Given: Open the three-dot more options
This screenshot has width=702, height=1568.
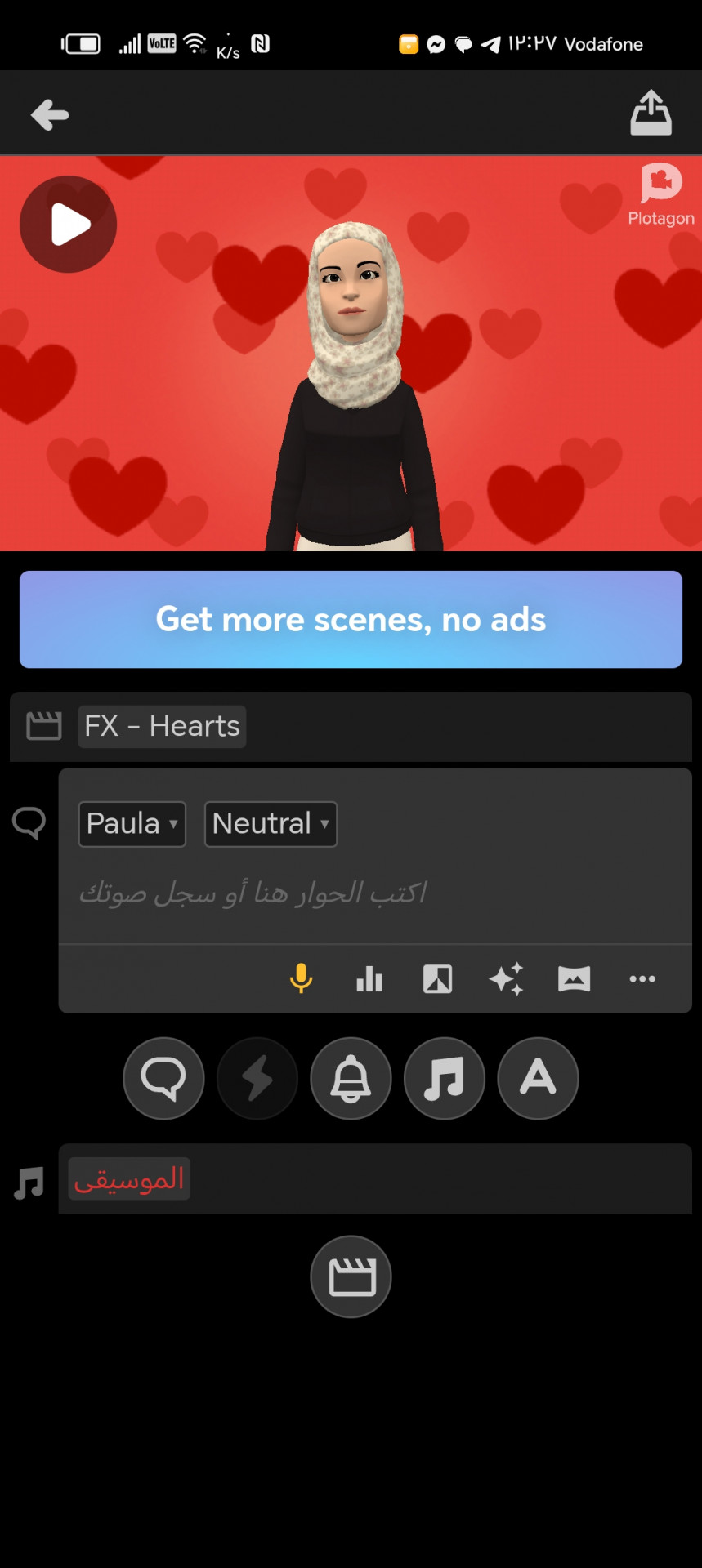Looking at the screenshot, I should coord(642,978).
